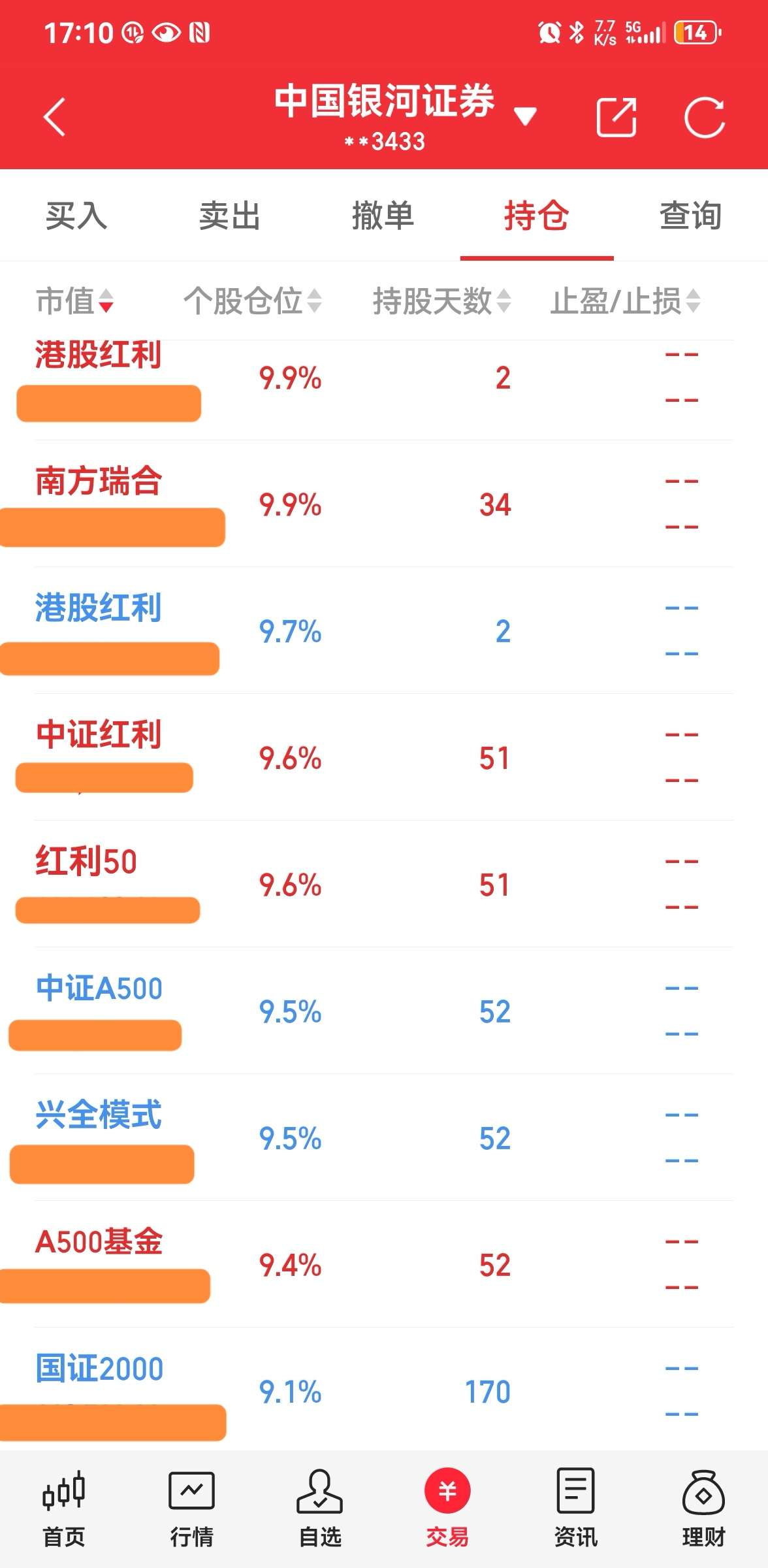Viewport: 768px width, 1568px height.
Task: Open the 红利50 holding row
Action: 384,885
